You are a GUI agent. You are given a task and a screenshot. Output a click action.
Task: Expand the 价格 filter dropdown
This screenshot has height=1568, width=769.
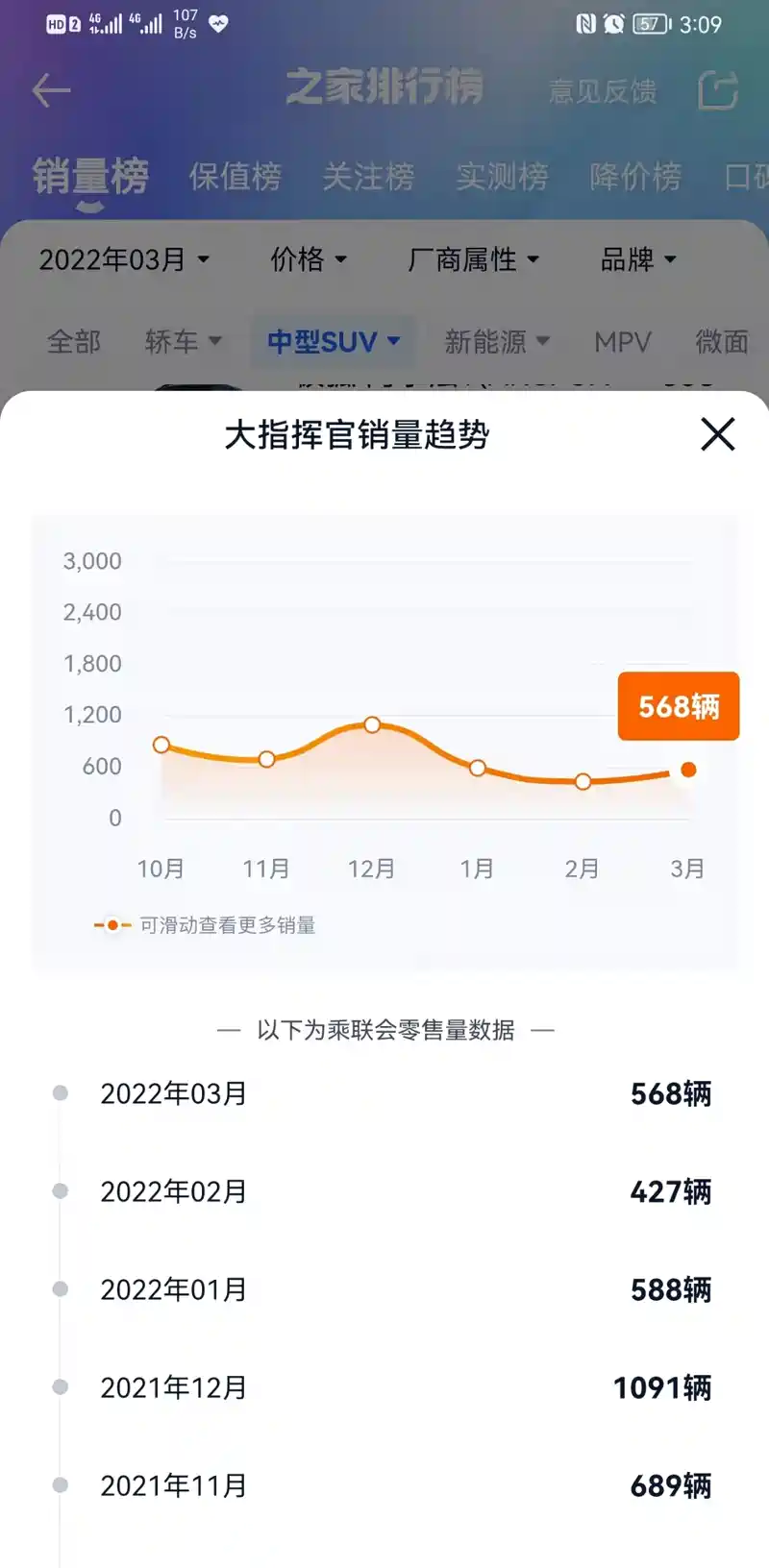[x=309, y=259]
